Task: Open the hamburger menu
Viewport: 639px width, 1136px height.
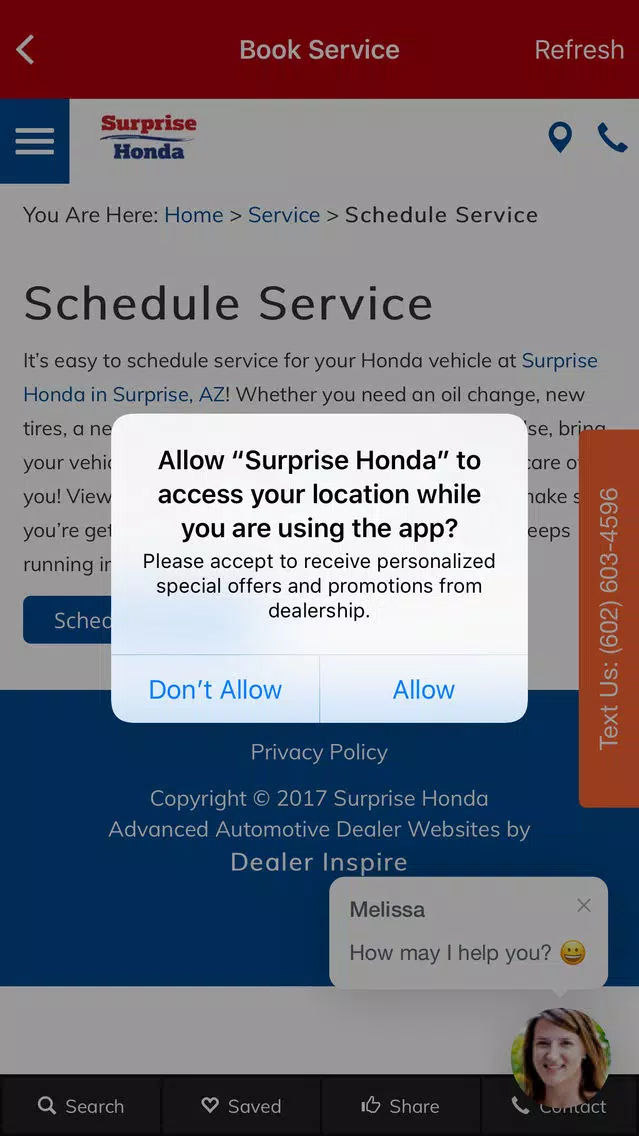Action: 34,141
